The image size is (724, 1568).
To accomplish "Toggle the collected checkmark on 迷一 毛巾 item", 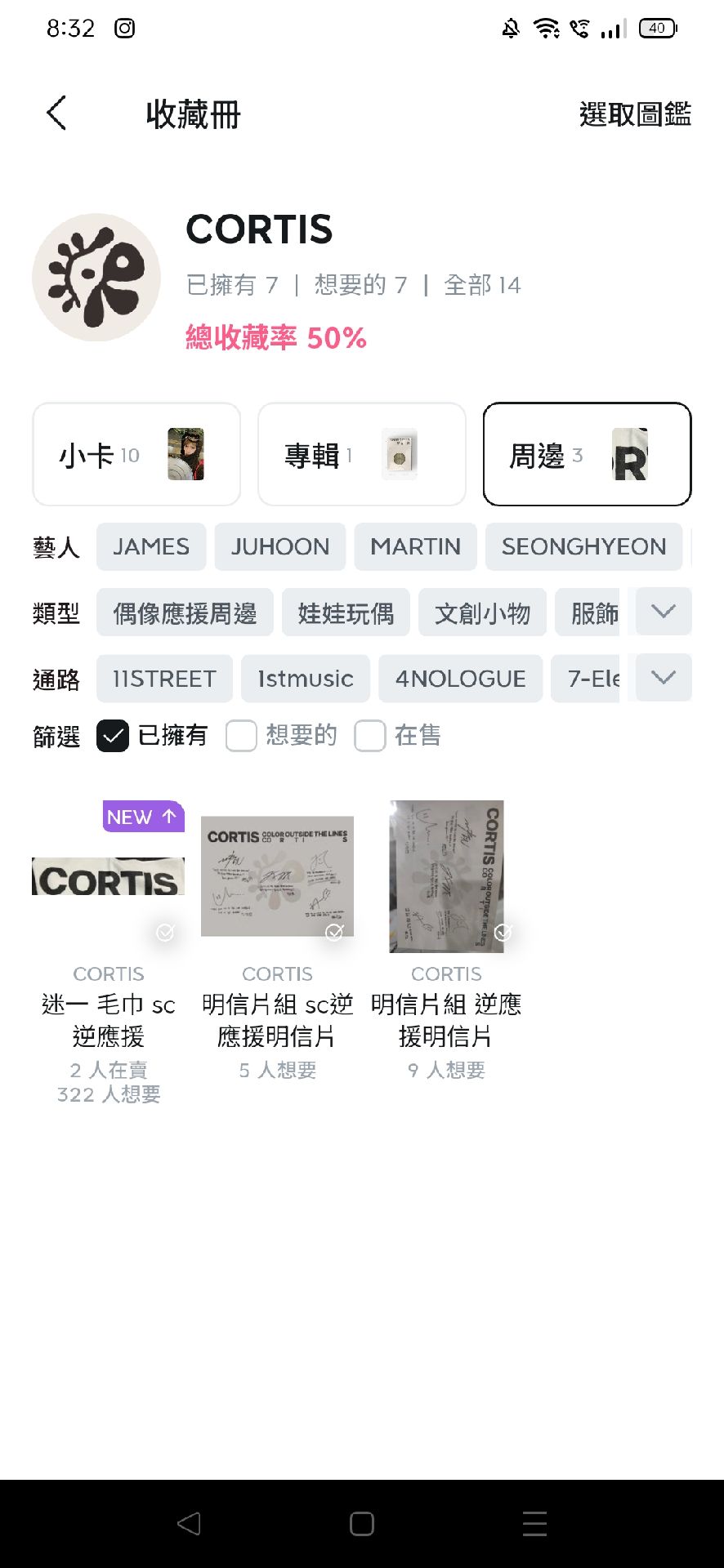I will [x=166, y=931].
